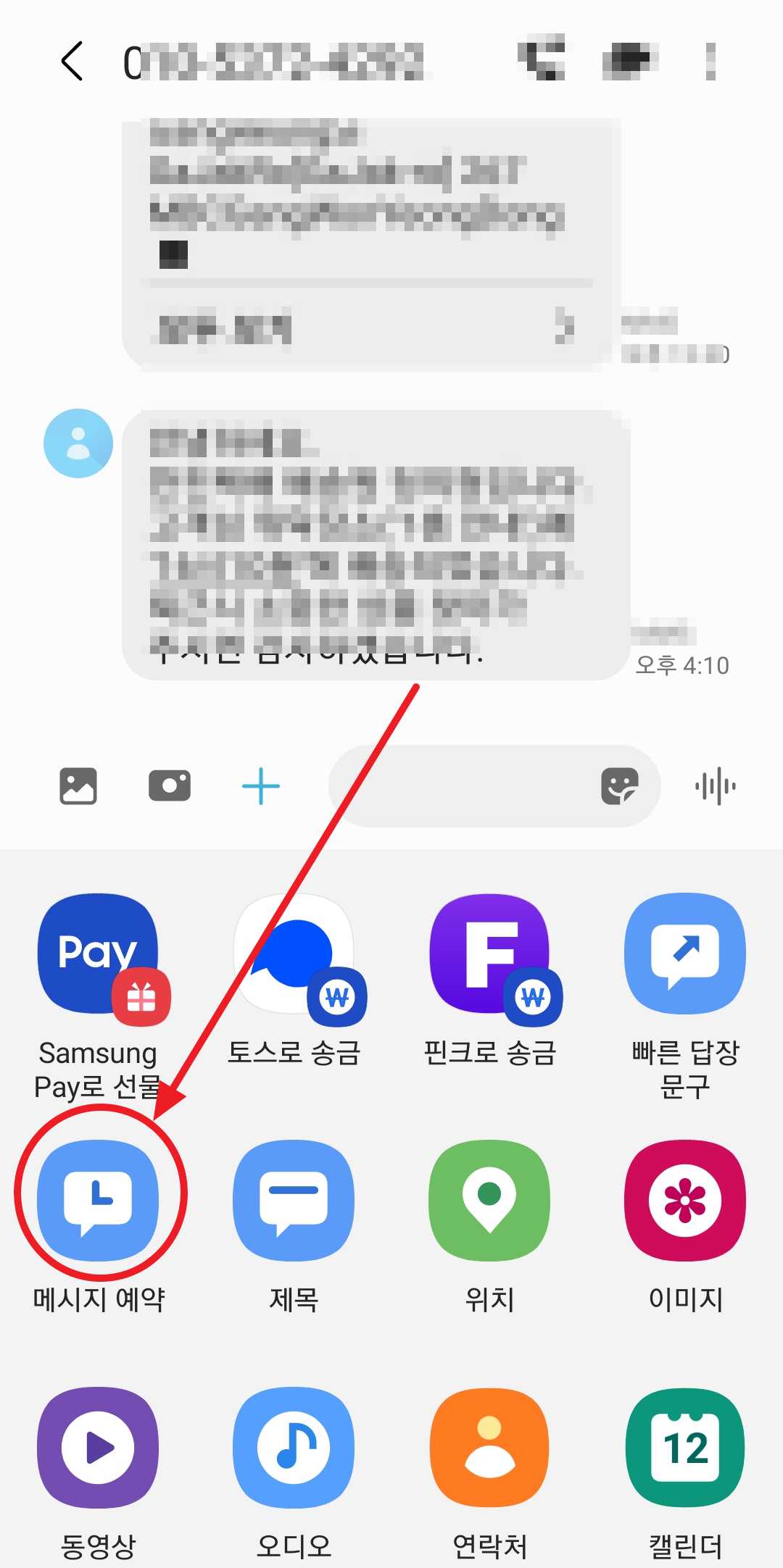Share a contact via 연락처

[x=490, y=1448]
